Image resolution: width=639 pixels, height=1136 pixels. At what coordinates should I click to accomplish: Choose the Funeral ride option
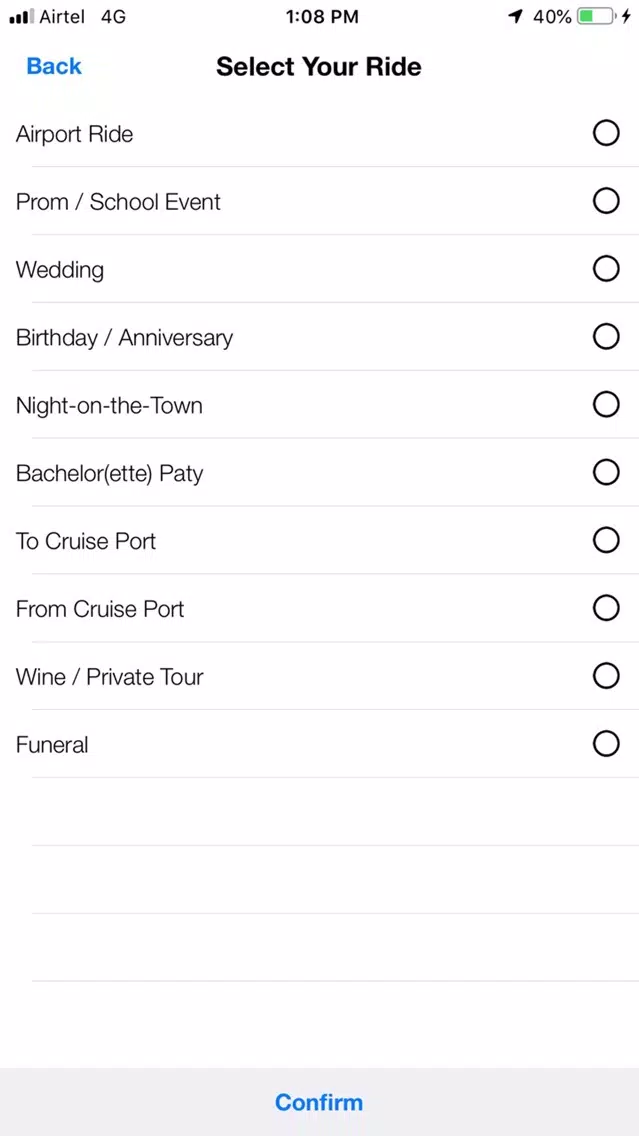coord(320,744)
